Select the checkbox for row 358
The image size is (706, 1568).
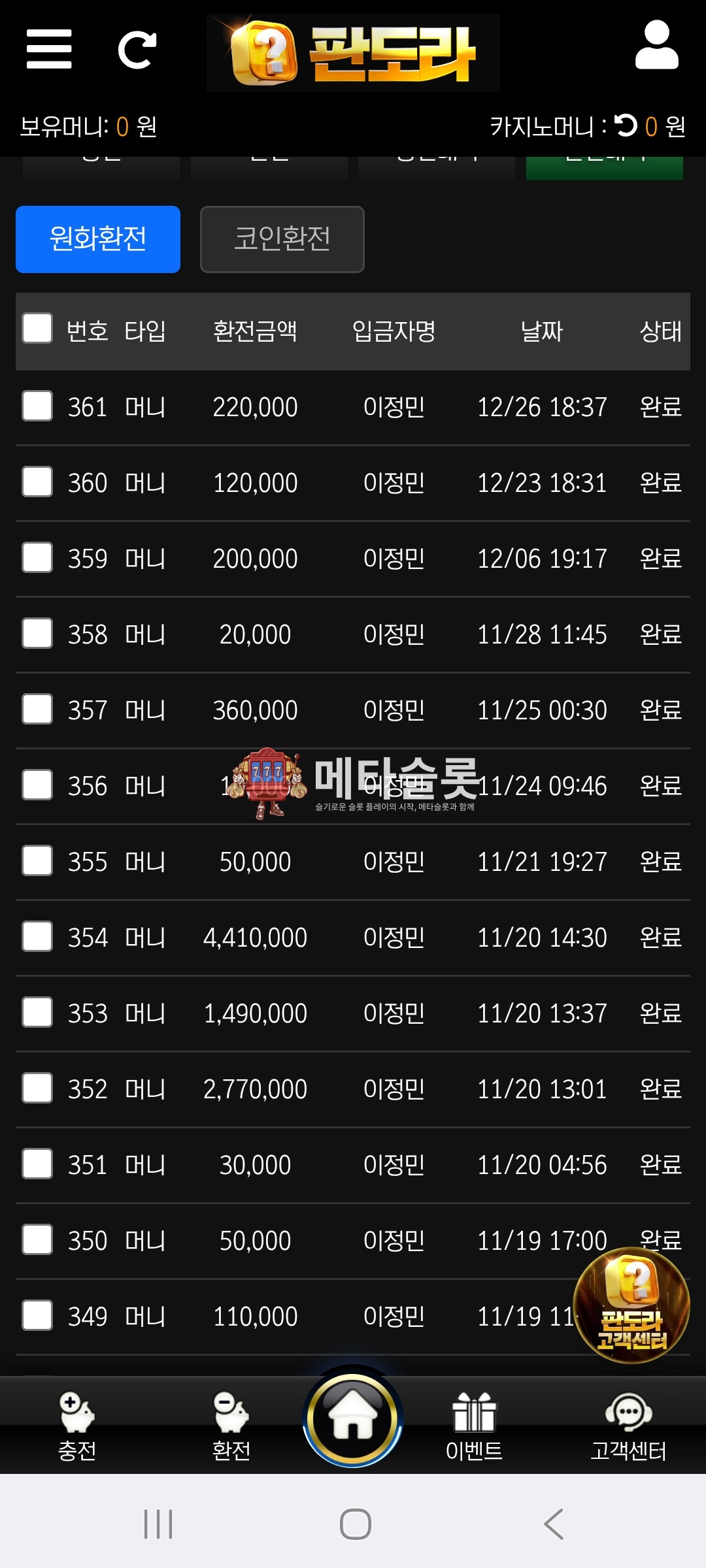37,633
